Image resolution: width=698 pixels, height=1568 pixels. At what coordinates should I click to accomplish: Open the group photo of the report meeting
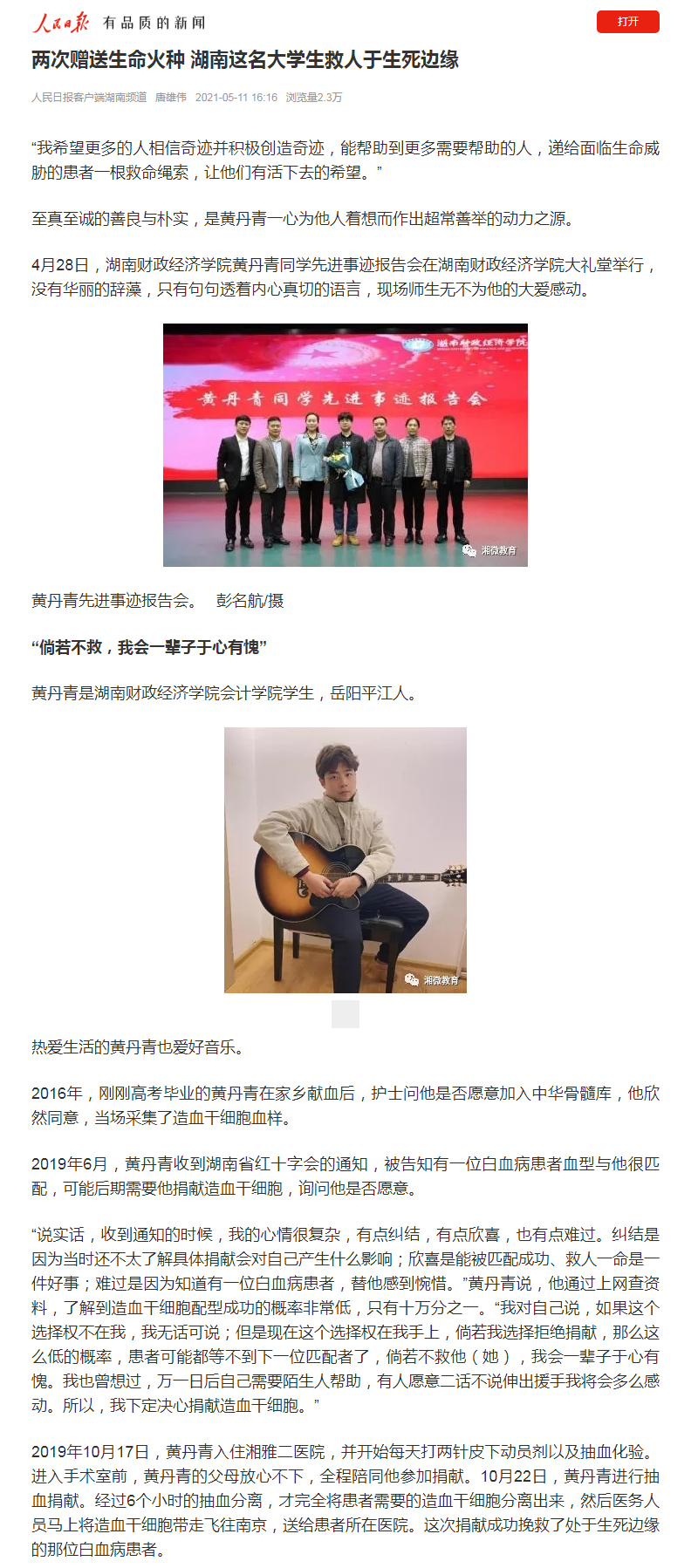[346, 445]
